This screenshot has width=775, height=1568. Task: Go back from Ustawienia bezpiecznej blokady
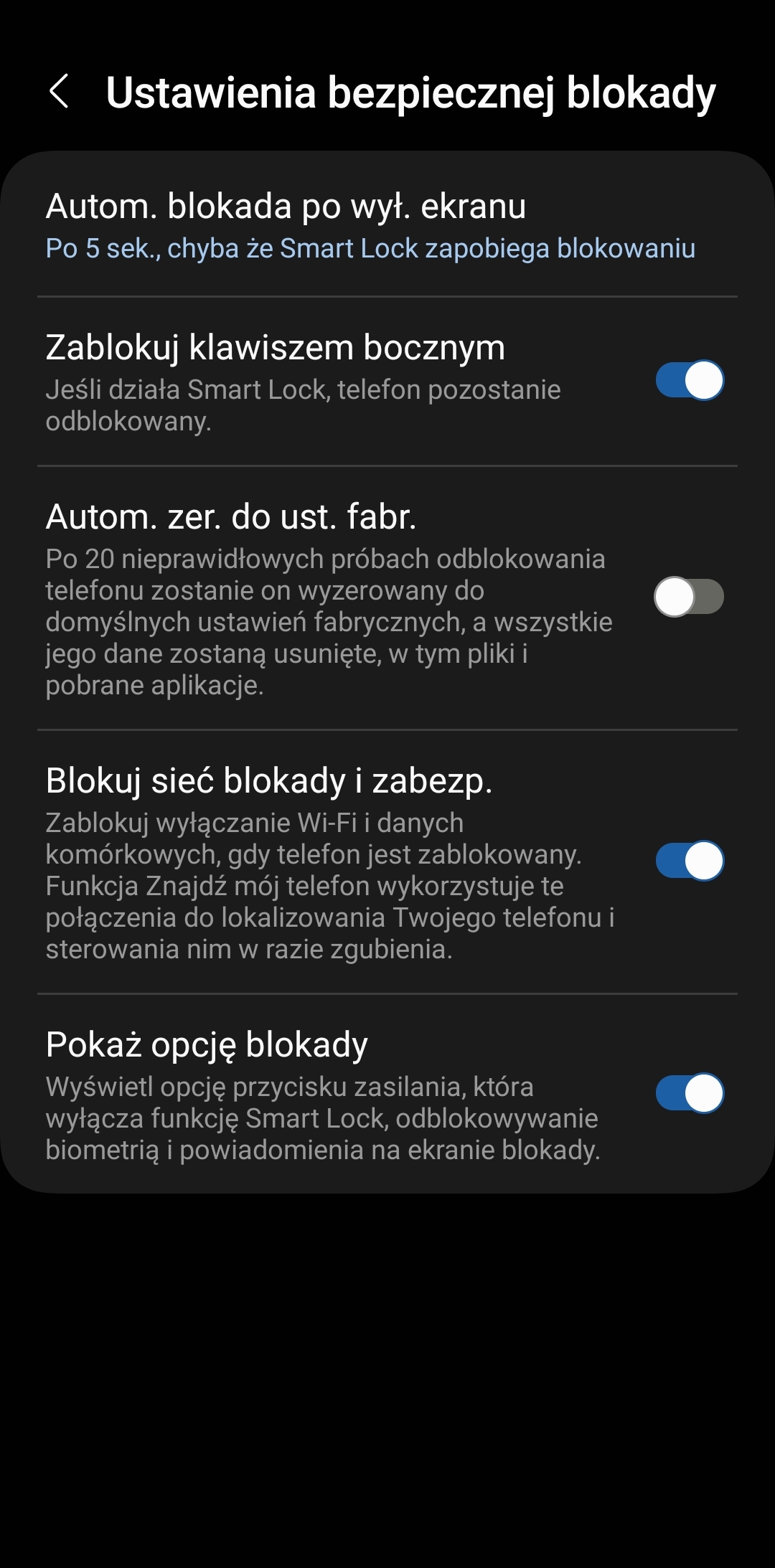pyautogui.click(x=60, y=92)
